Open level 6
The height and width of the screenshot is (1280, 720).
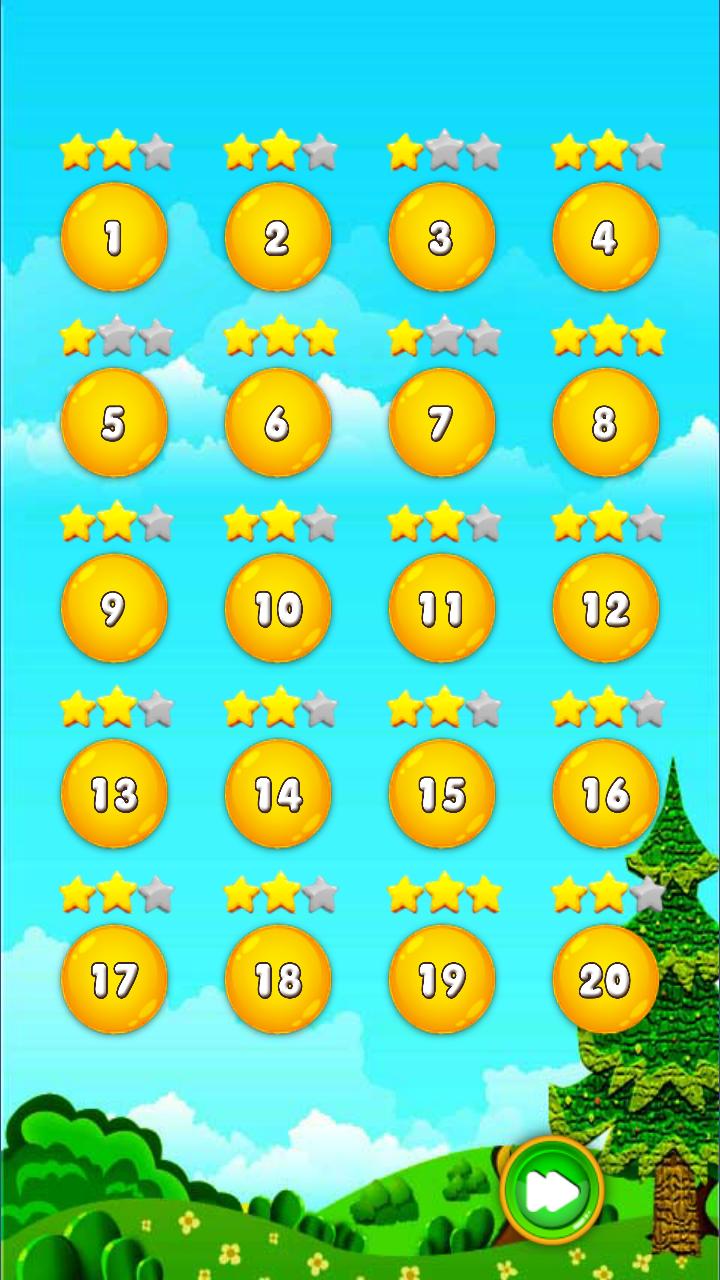(278, 422)
